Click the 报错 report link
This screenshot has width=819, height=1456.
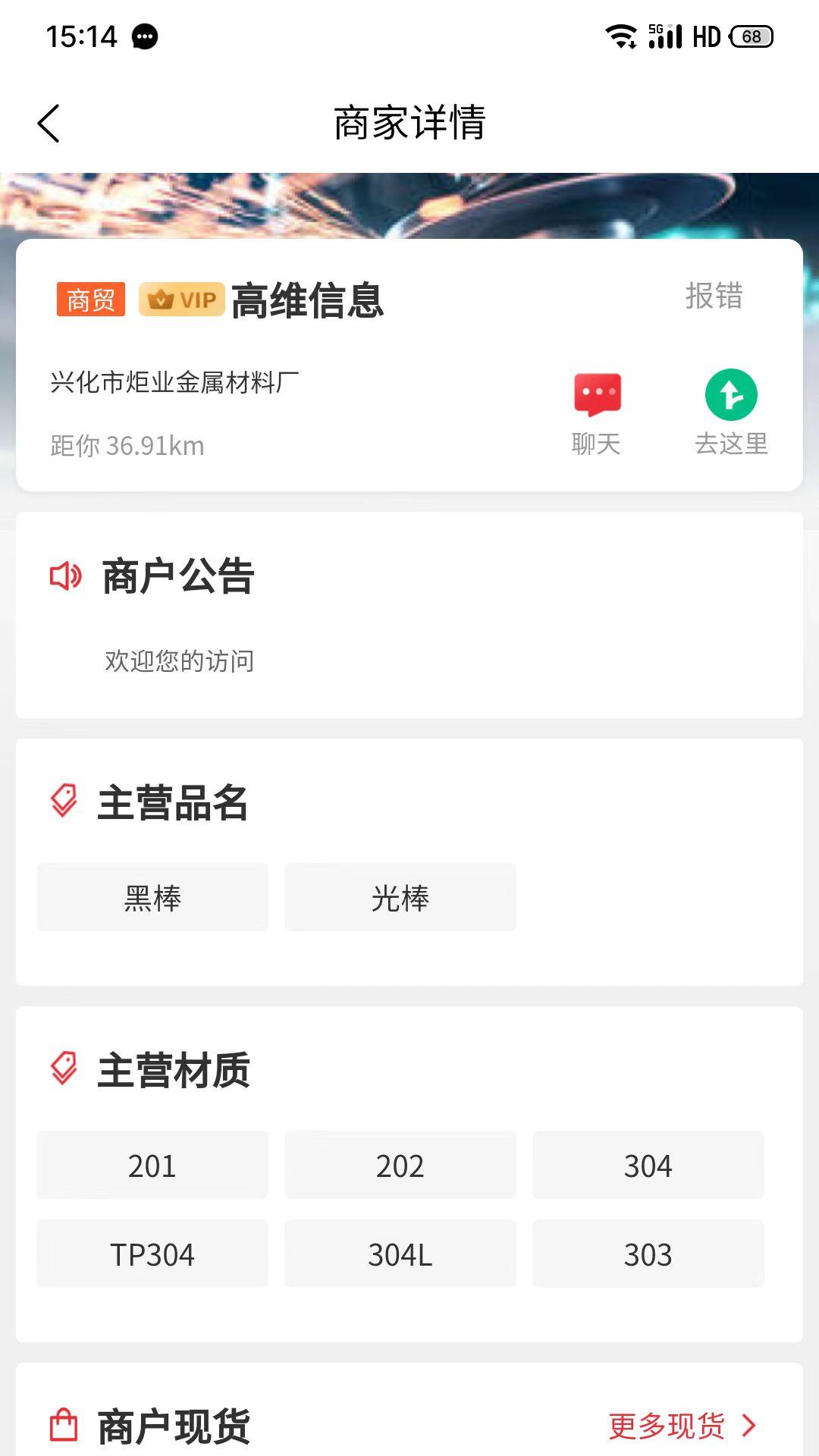[x=712, y=298]
